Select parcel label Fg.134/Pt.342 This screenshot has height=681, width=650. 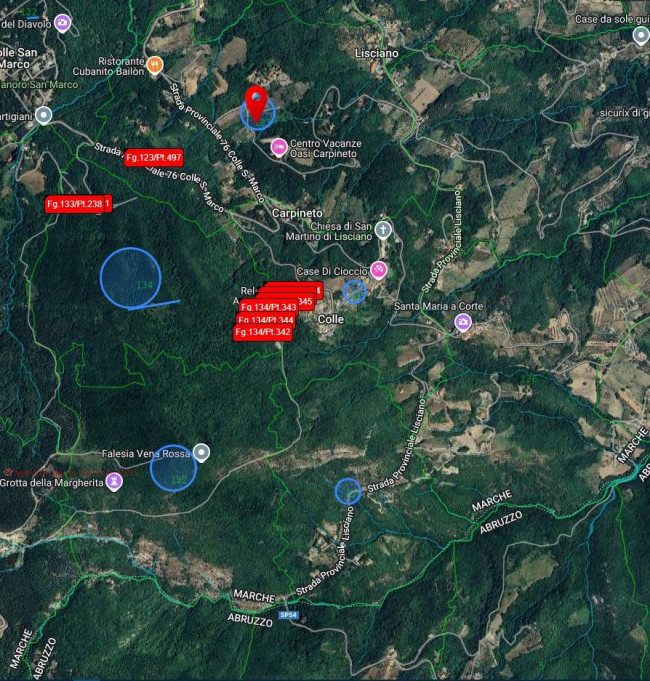point(263,332)
